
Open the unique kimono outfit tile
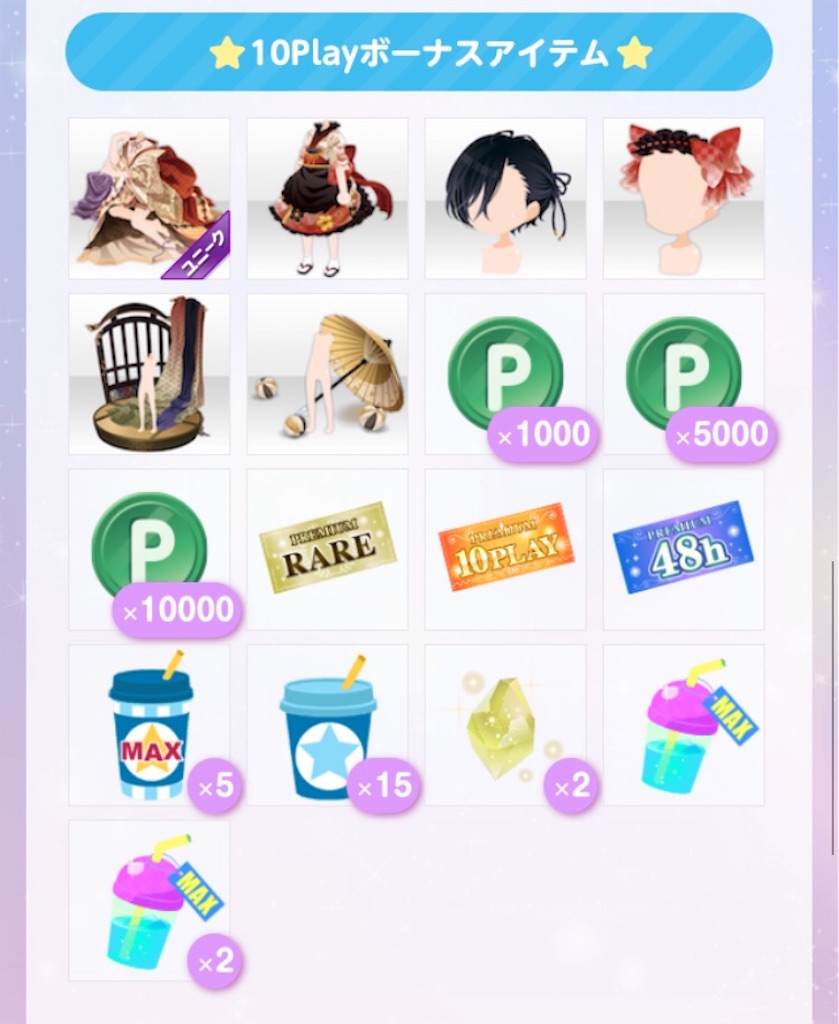click(x=149, y=198)
